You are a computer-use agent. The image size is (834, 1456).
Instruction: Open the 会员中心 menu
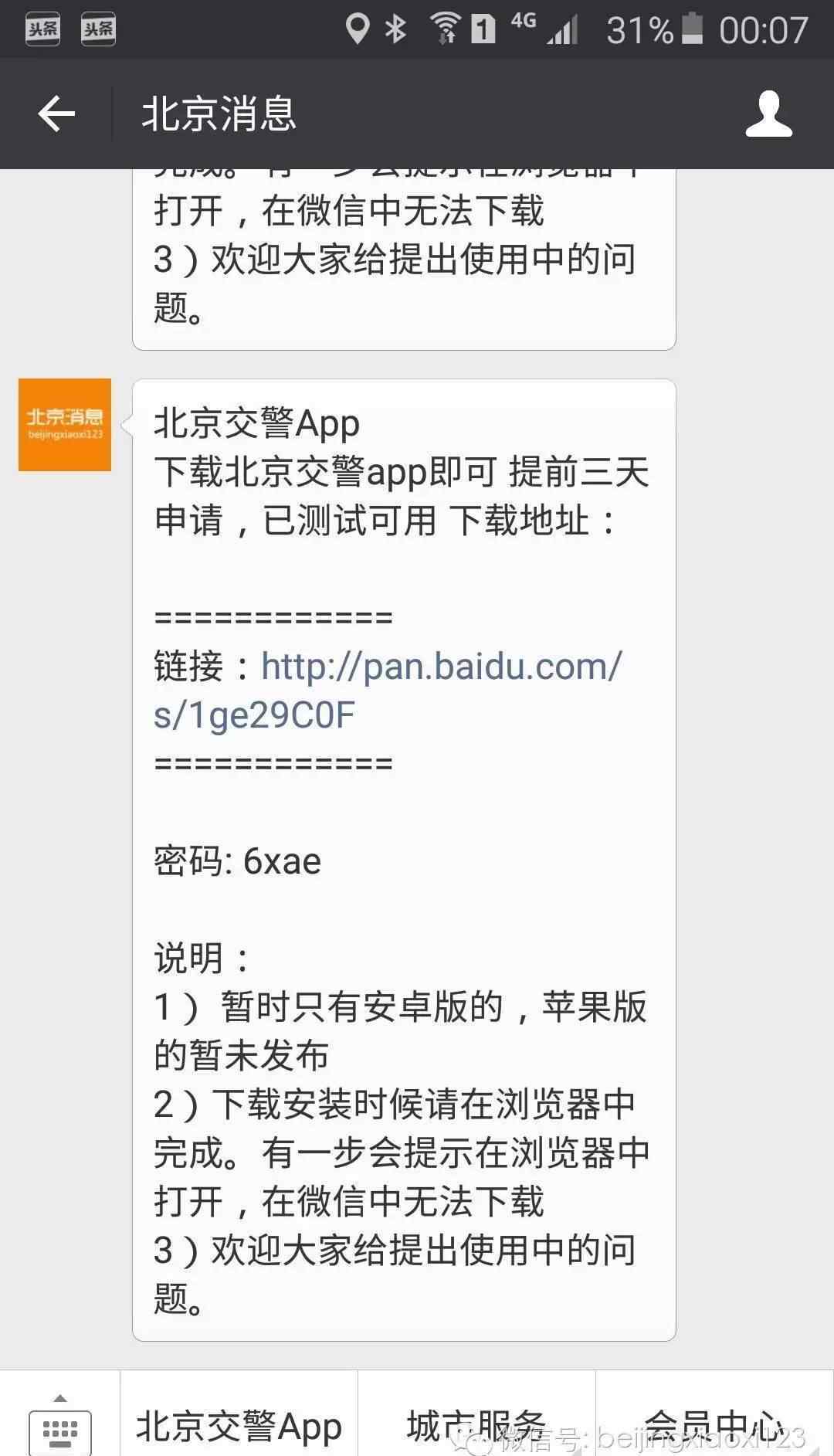pos(714,1426)
